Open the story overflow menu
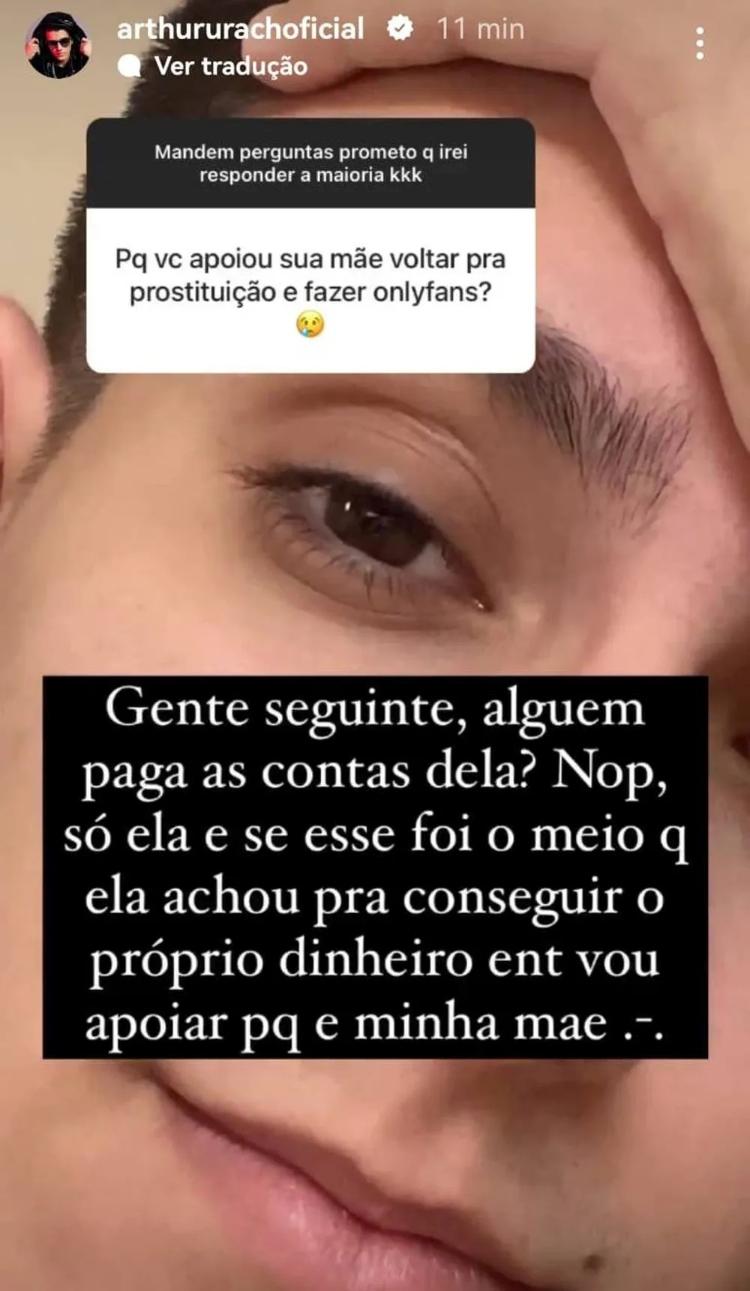The height and width of the screenshot is (1291, 750). click(x=699, y=43)
